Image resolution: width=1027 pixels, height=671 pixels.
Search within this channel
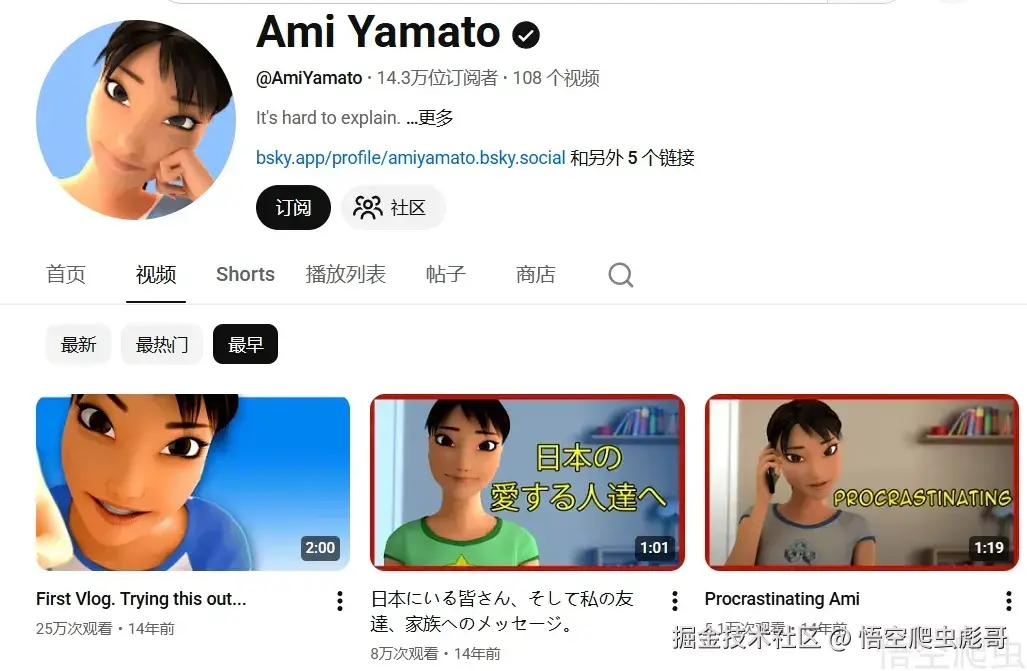coord(621,275)
